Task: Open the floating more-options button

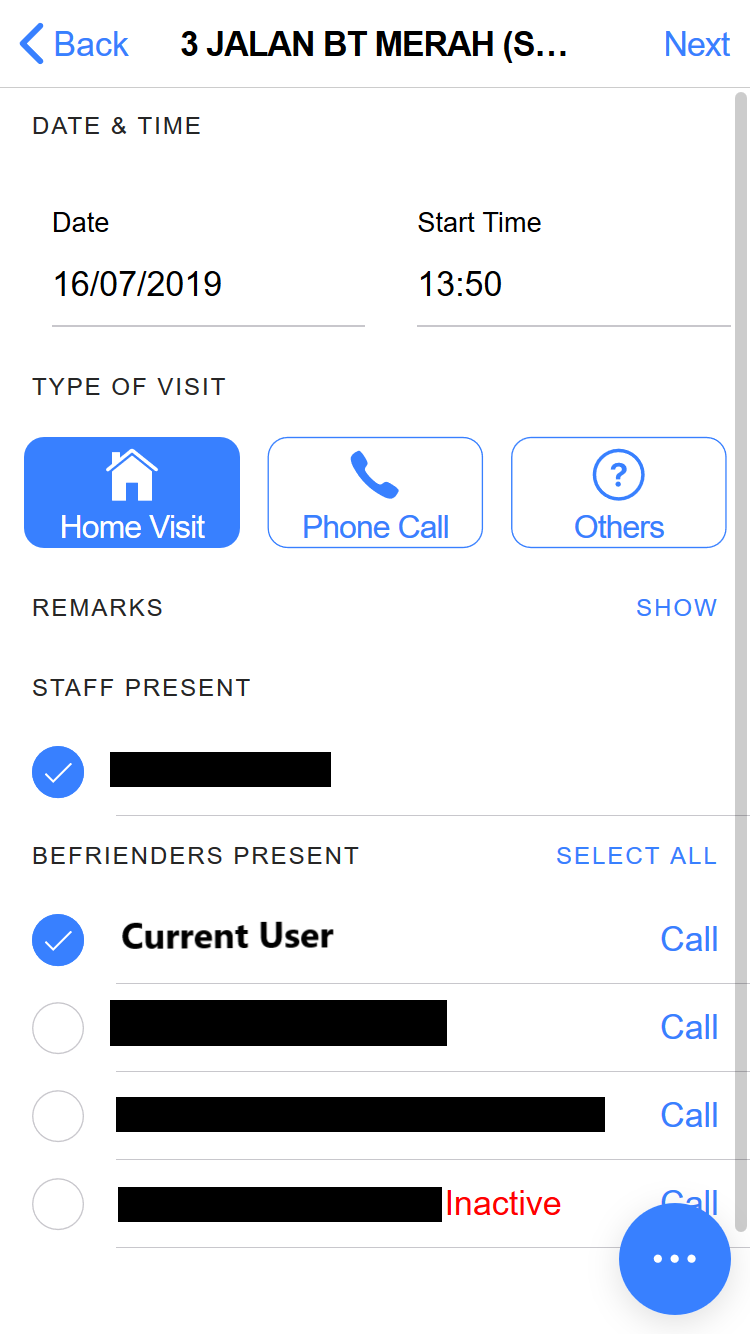Action: point(675,1259)
